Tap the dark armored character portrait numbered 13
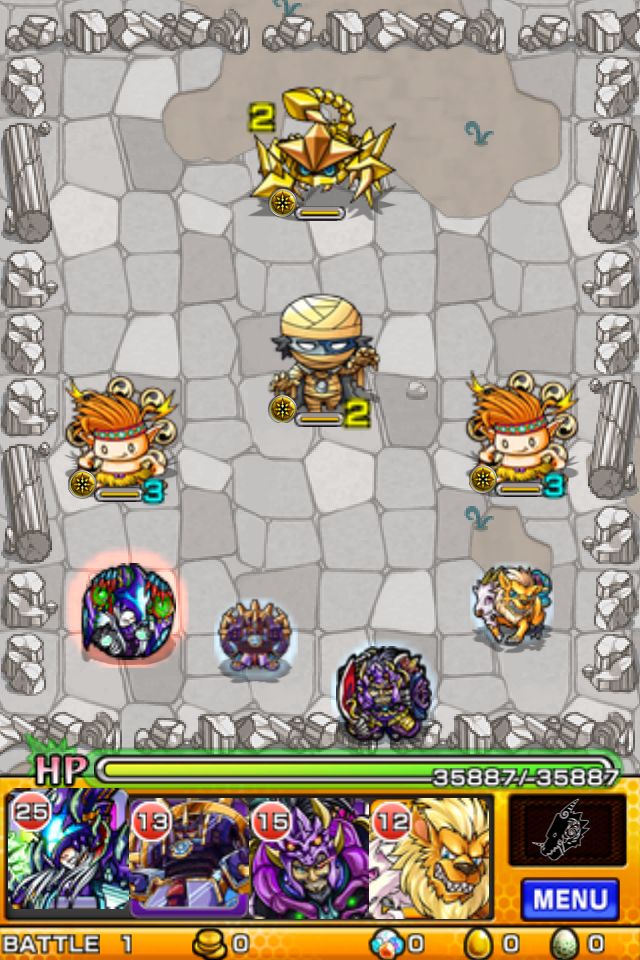 (x=189, y=855)
